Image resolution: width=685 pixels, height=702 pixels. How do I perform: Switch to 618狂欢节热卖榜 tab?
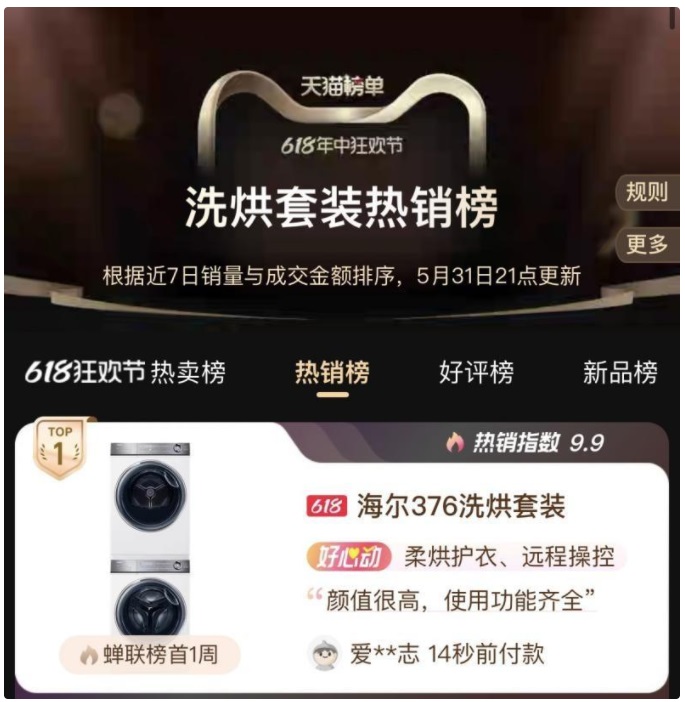pos(126,373)
